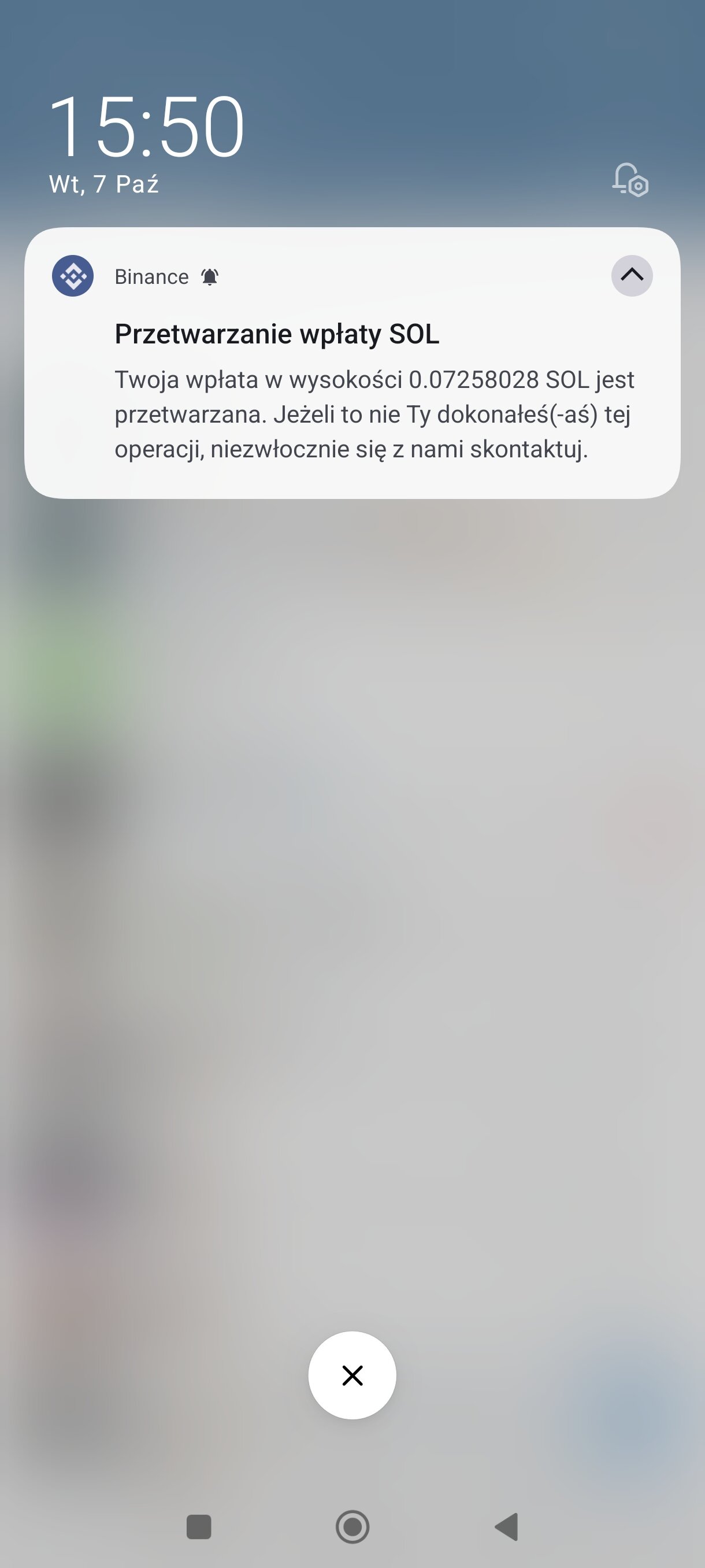Go back using the navigation bar
The image size is (705, 1568).
point(506,1526)
